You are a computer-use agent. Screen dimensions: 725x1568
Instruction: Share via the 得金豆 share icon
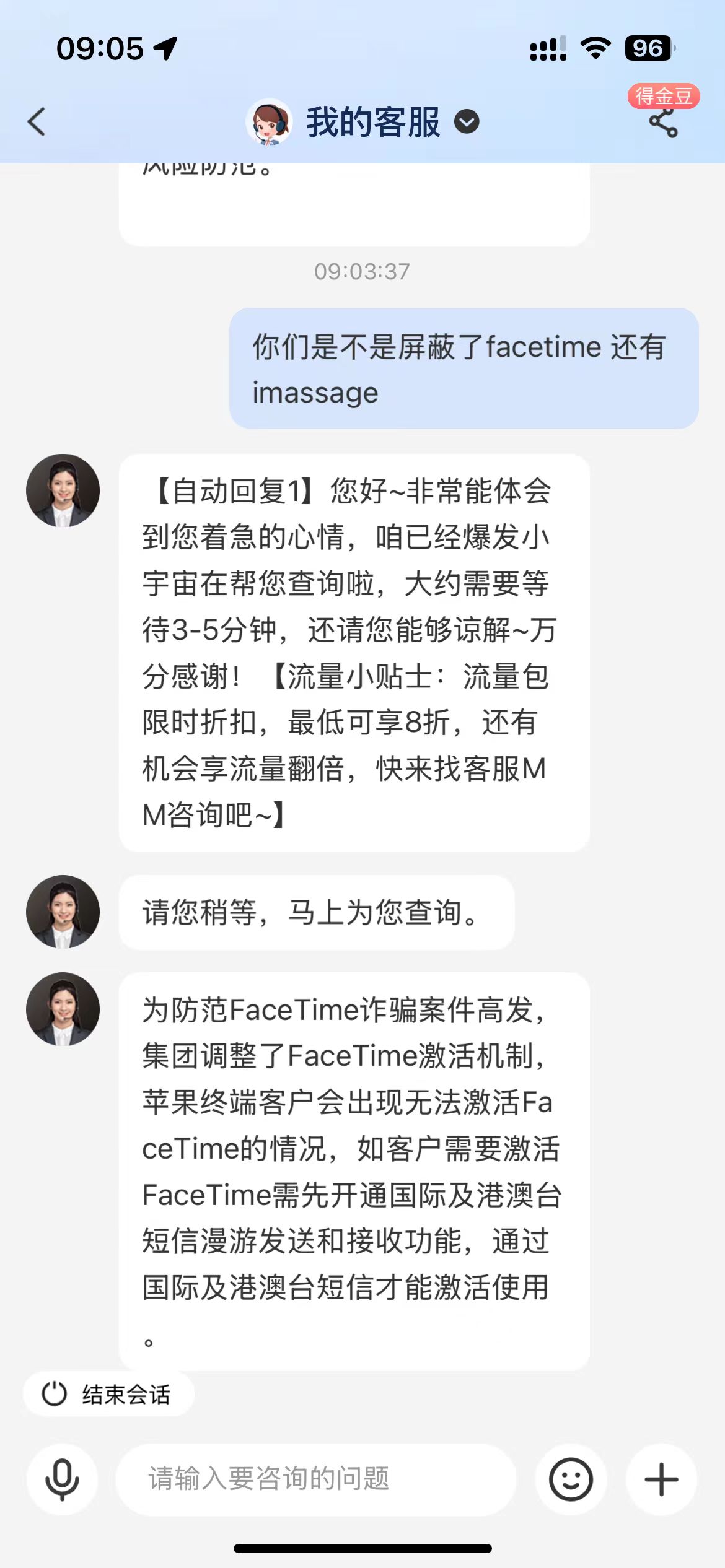pos(663,122)
